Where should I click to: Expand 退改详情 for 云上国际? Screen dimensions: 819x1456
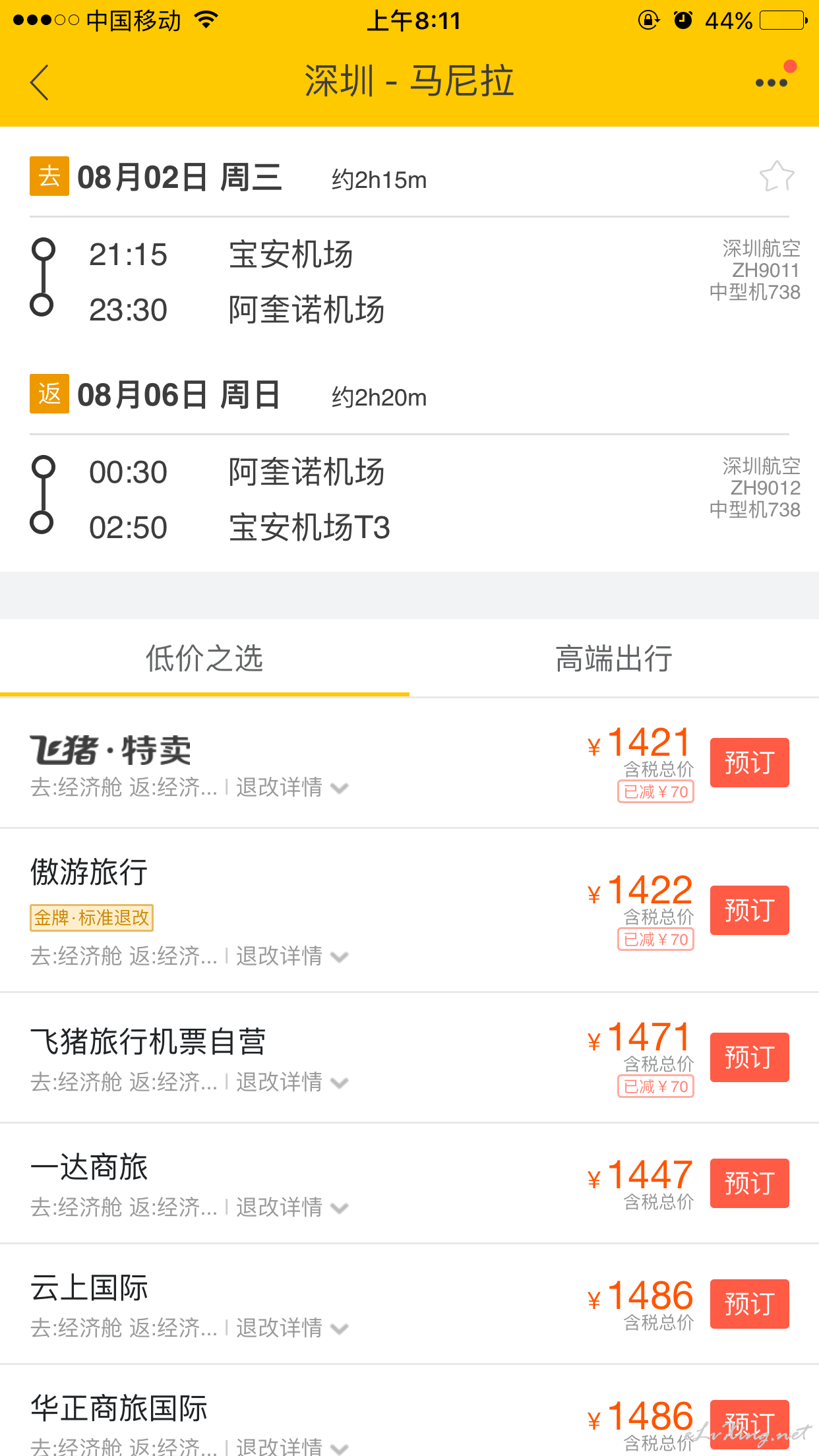click(x=292, y=1328)
